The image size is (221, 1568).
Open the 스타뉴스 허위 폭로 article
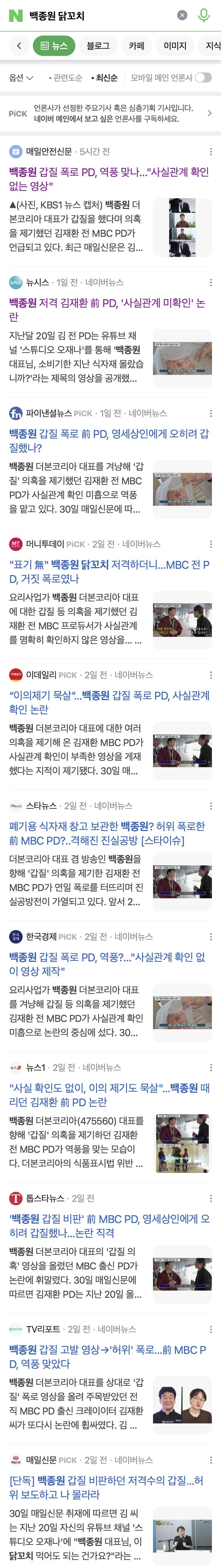click(107, 833)
